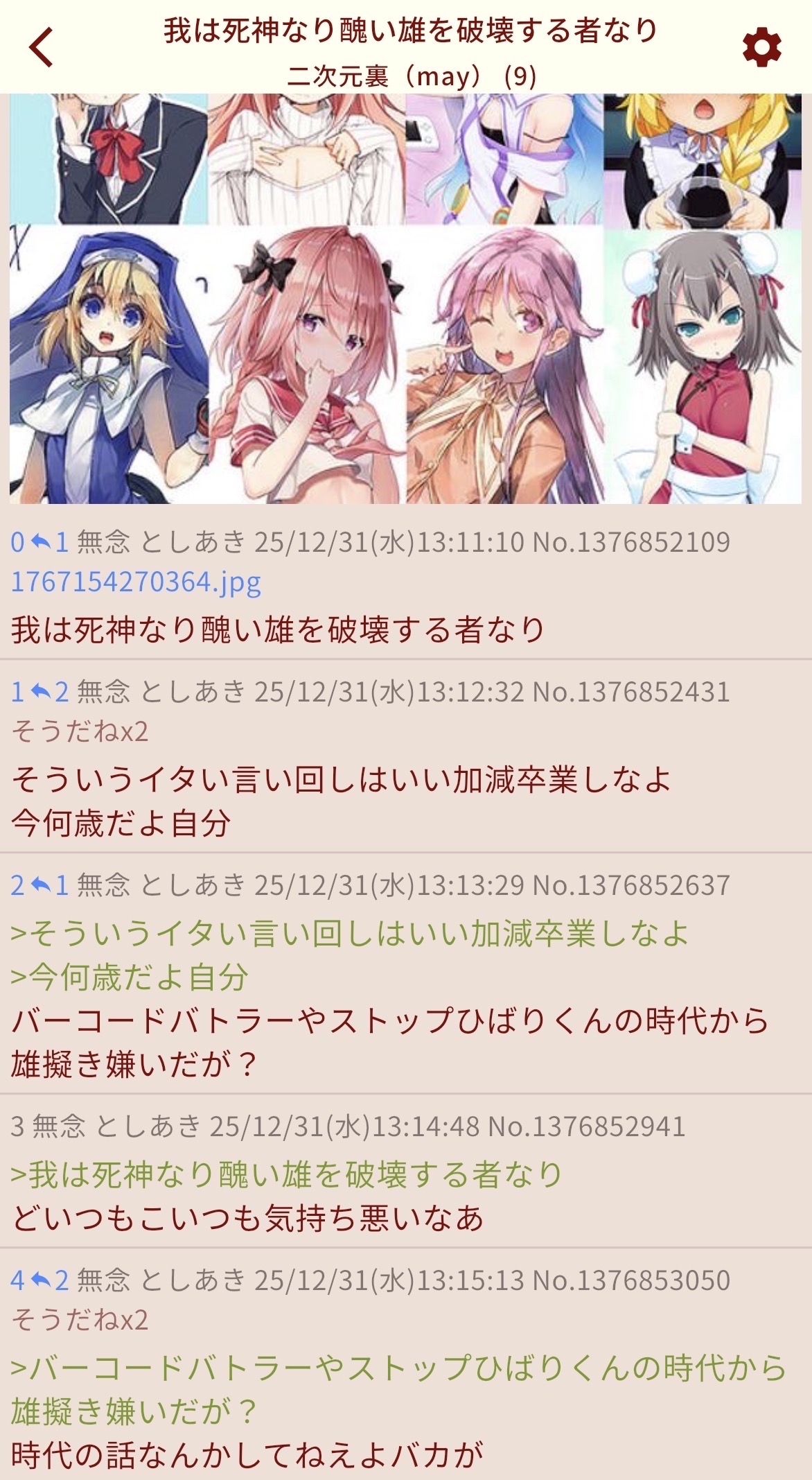View replies to post 2

[x=50, y=885]
